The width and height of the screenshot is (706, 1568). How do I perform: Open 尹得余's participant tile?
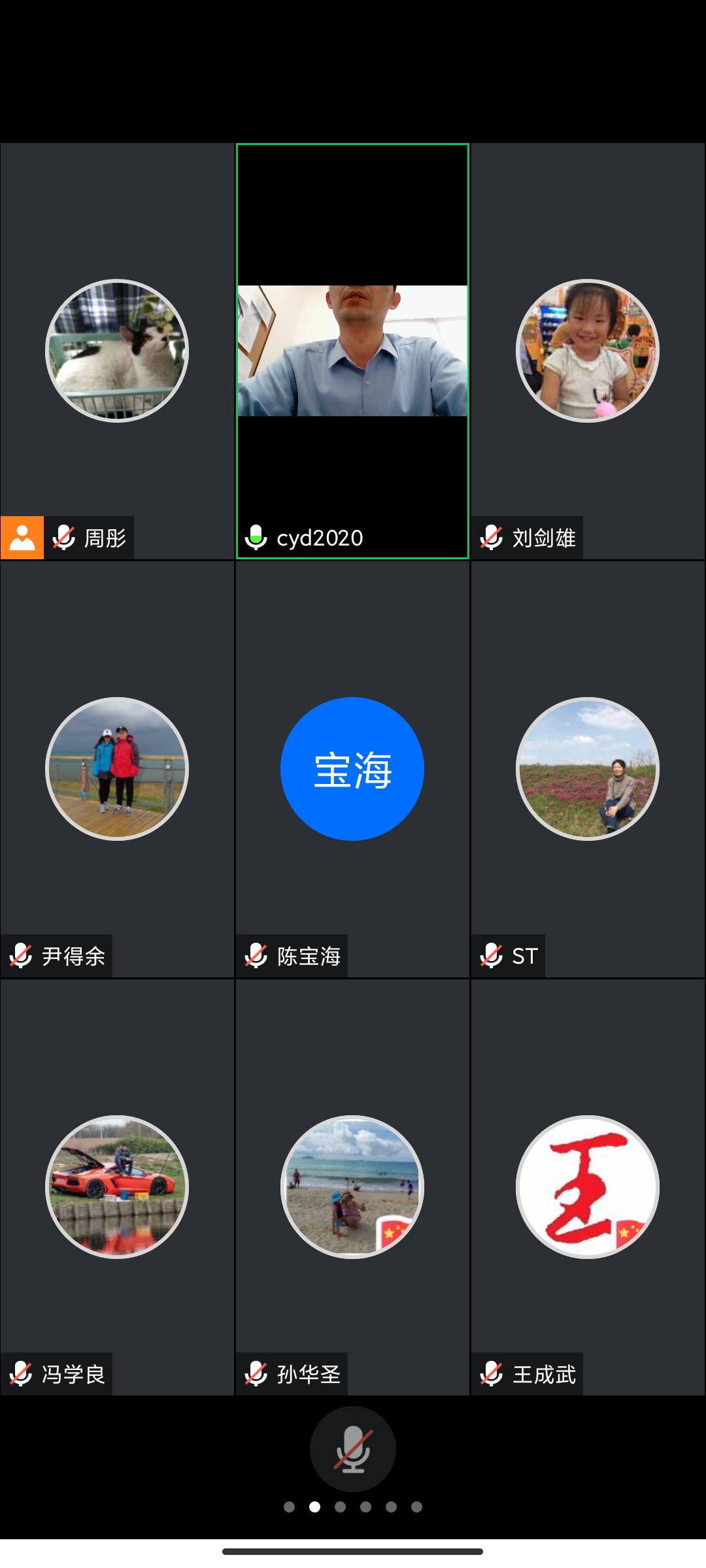click(117, 769)
